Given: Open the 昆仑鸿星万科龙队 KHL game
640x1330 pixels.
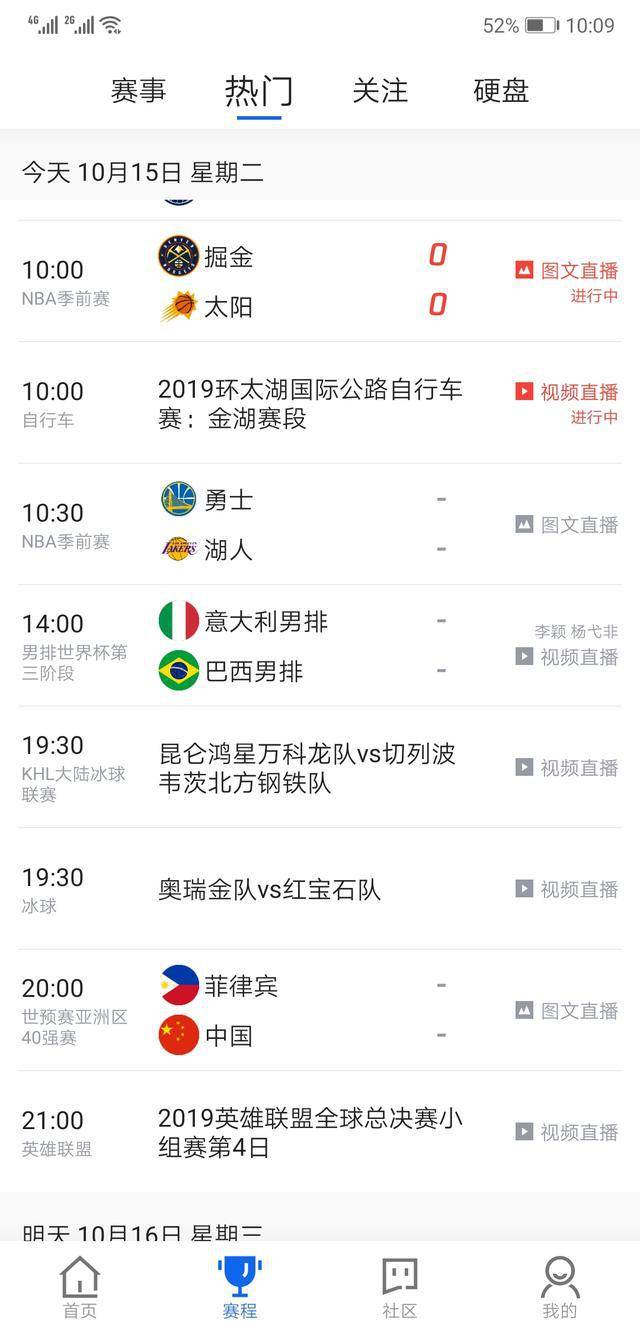Looking at the screenshot, I should point(320,767).
